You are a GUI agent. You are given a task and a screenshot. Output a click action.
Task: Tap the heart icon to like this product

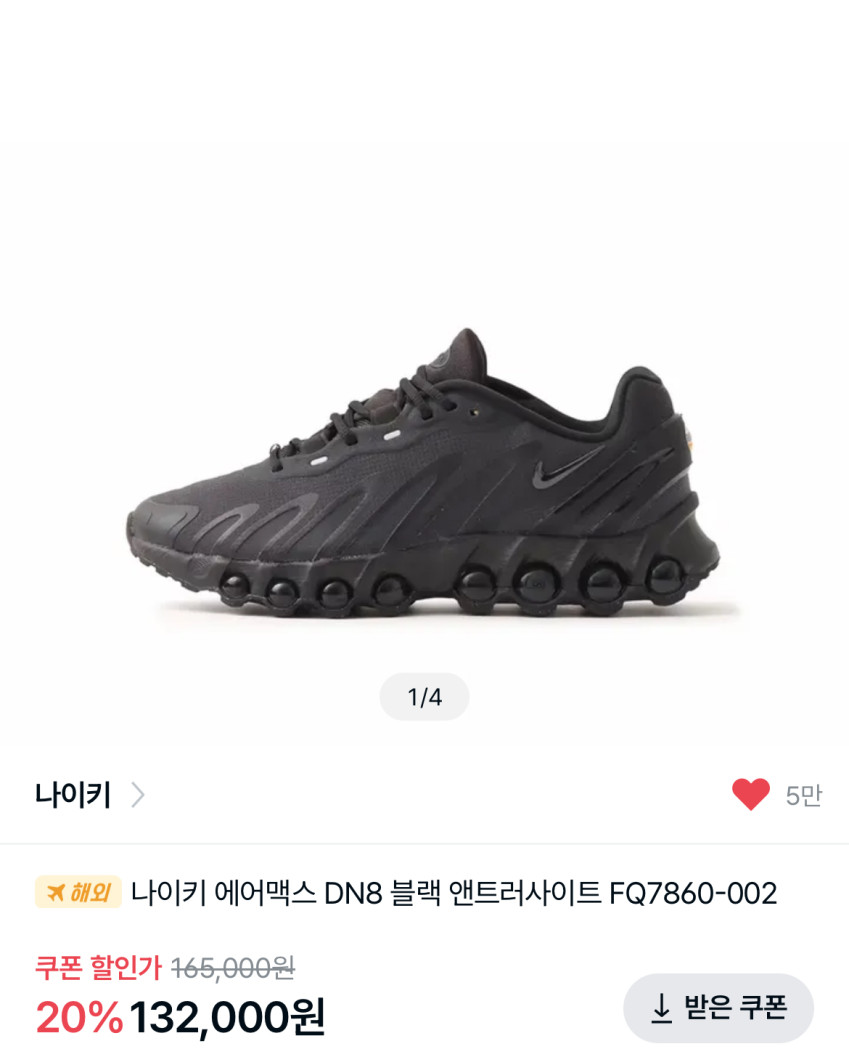click(x=750, y=795)
